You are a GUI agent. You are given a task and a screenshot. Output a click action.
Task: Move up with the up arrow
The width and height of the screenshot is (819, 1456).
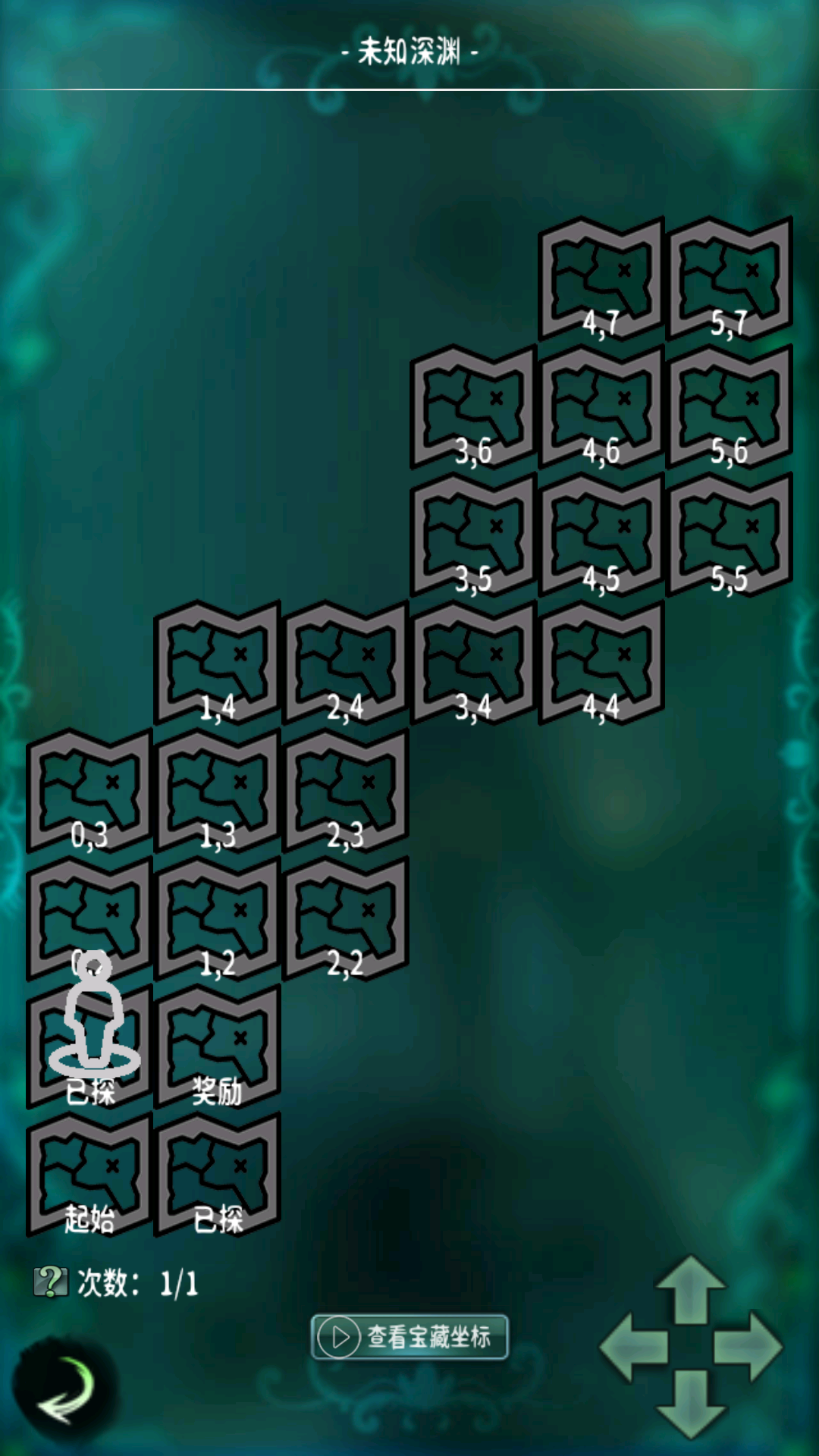click(x=691, y=1290)
